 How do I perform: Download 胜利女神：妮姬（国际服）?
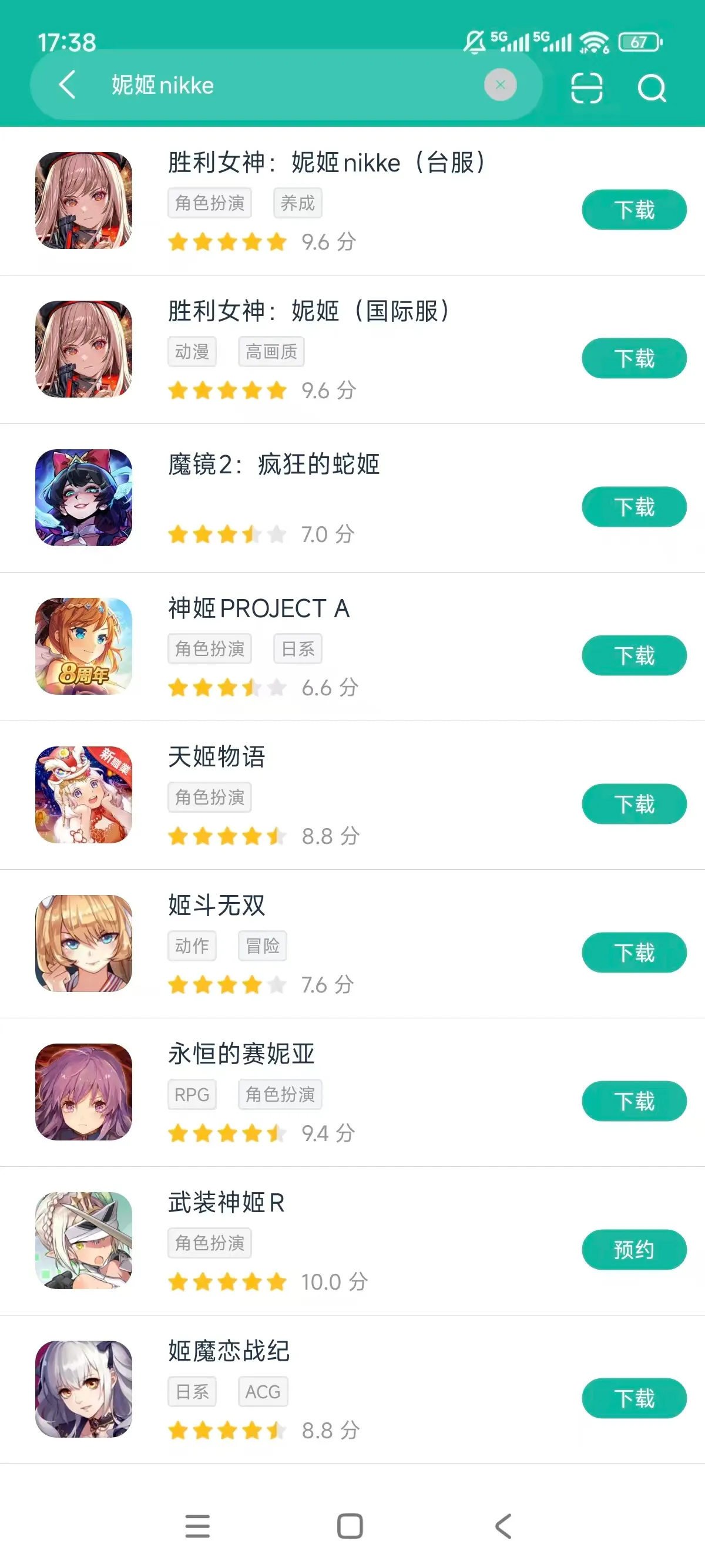tap(634, 358)
